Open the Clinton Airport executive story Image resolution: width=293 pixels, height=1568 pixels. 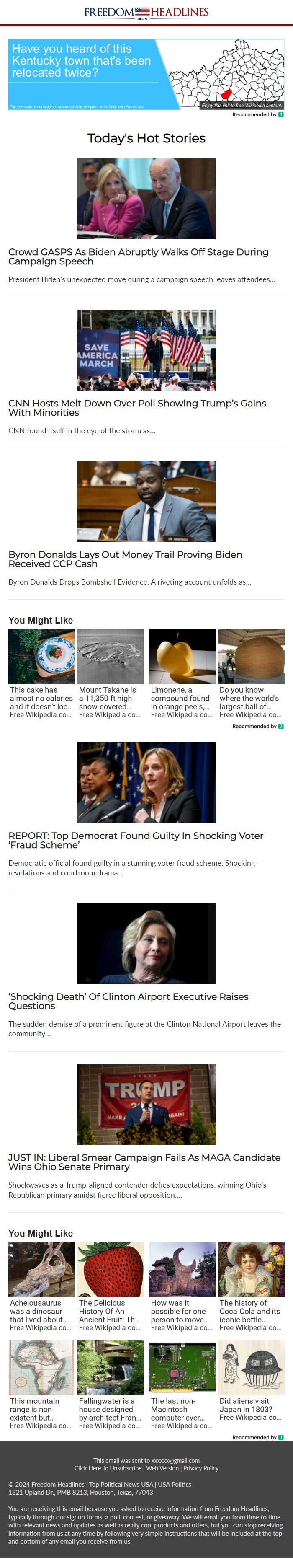(x=128, y=1001)
